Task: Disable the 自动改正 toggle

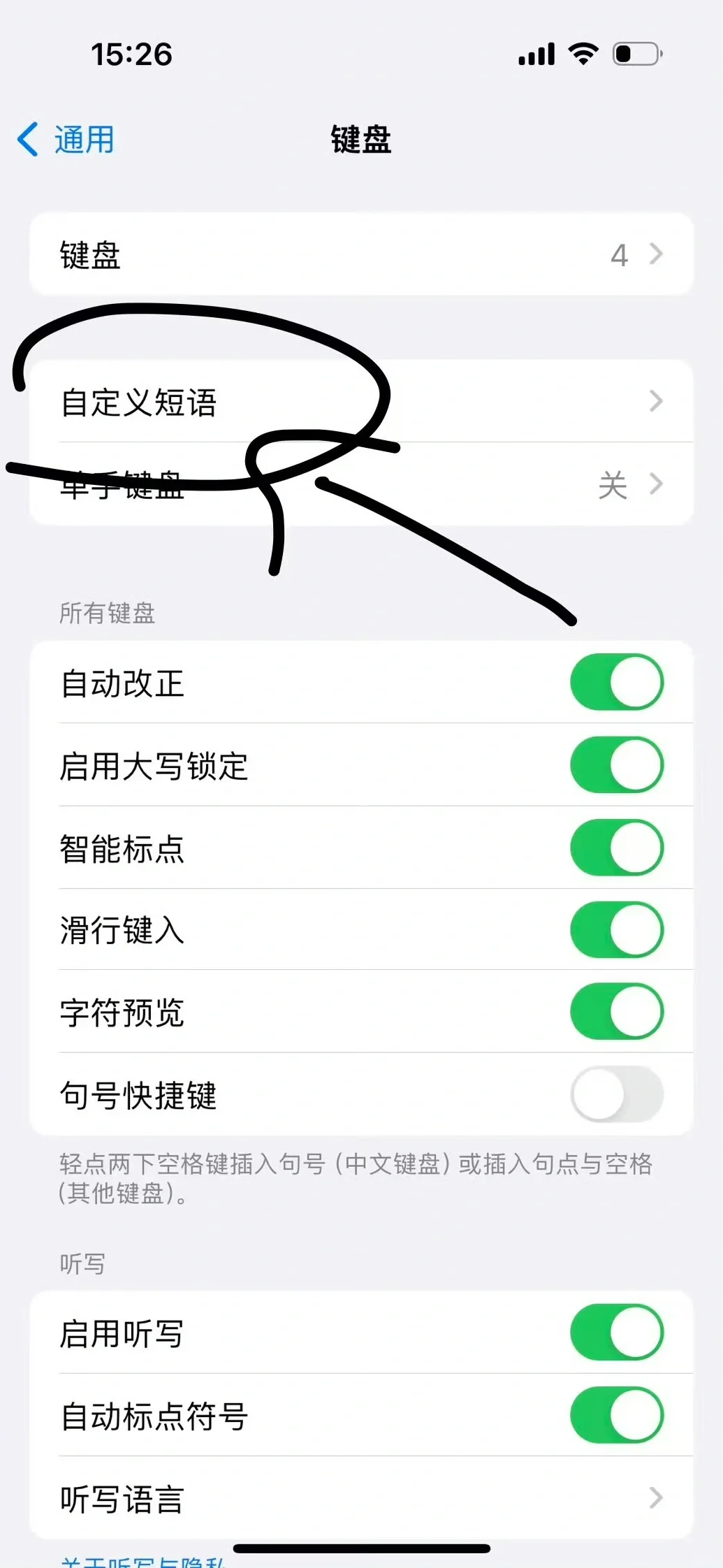Action: pyautogui.click(x=615, y=683)
